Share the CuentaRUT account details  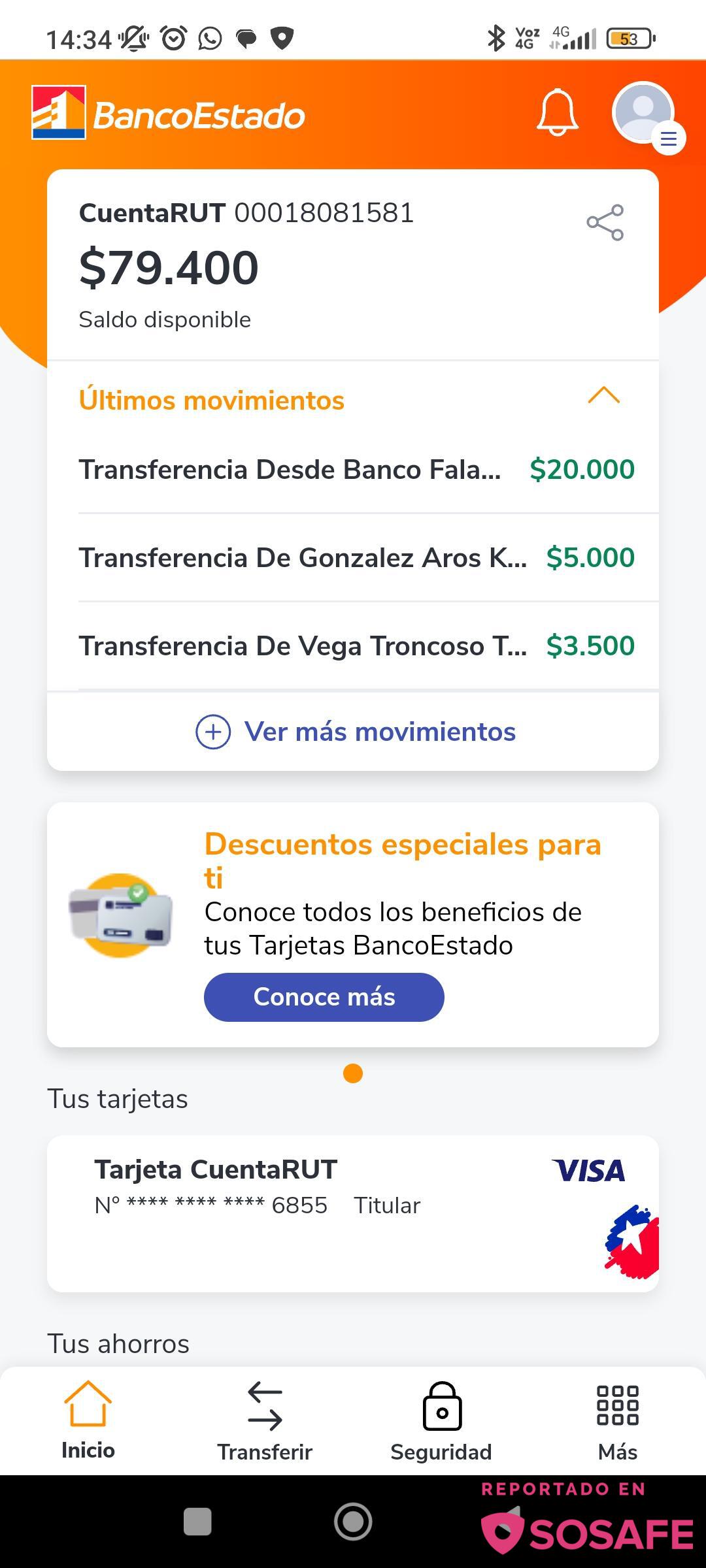coord(605,223)
